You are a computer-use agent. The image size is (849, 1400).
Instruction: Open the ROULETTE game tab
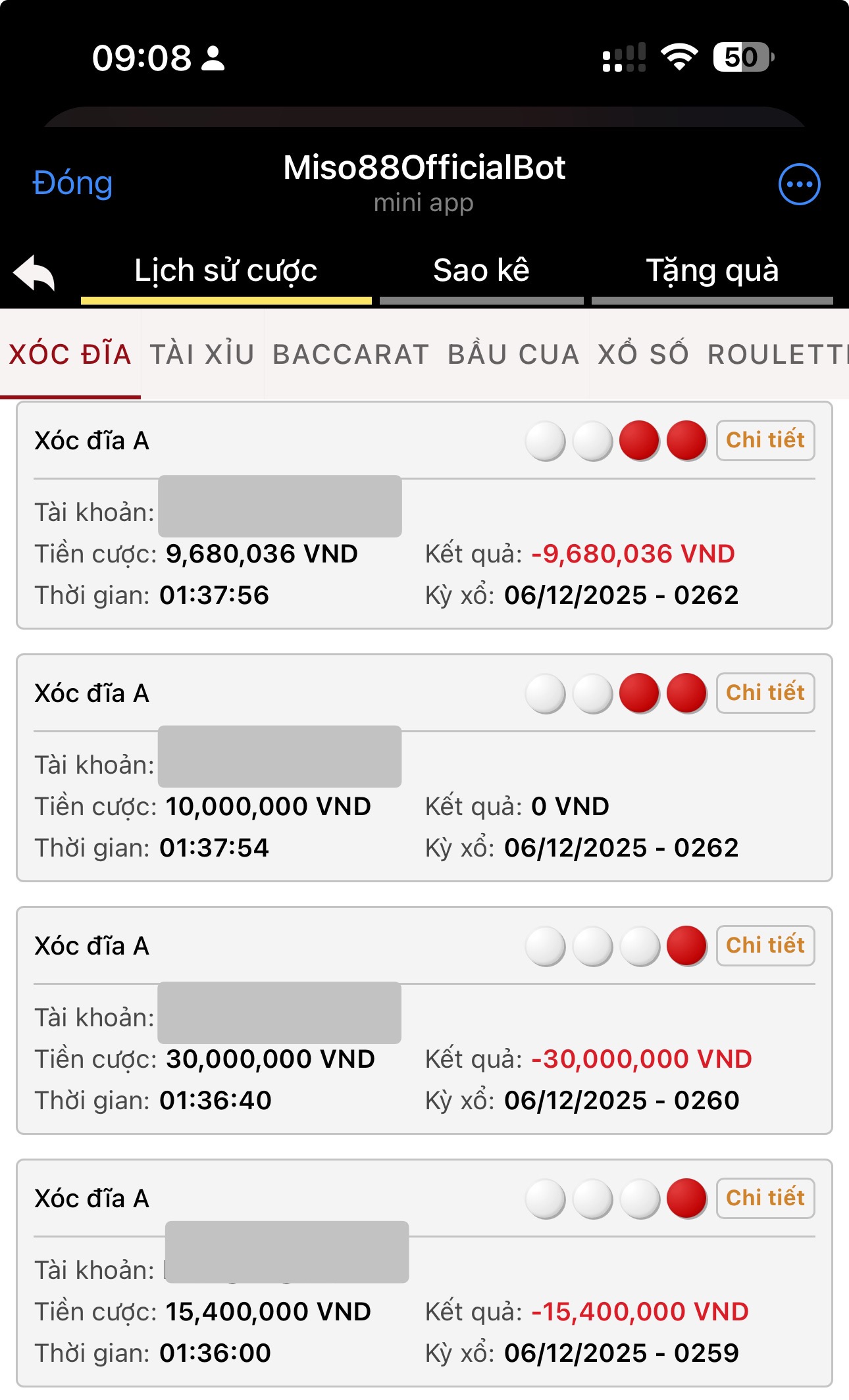click(x=777, y=355)
